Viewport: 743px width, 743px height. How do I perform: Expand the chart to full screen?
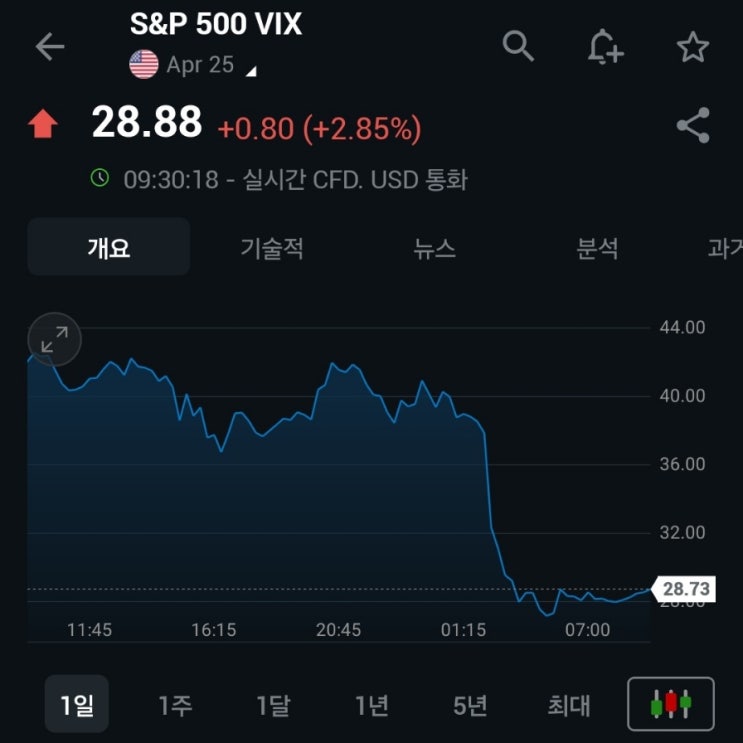pyautogui.click(x=54, y=340)
